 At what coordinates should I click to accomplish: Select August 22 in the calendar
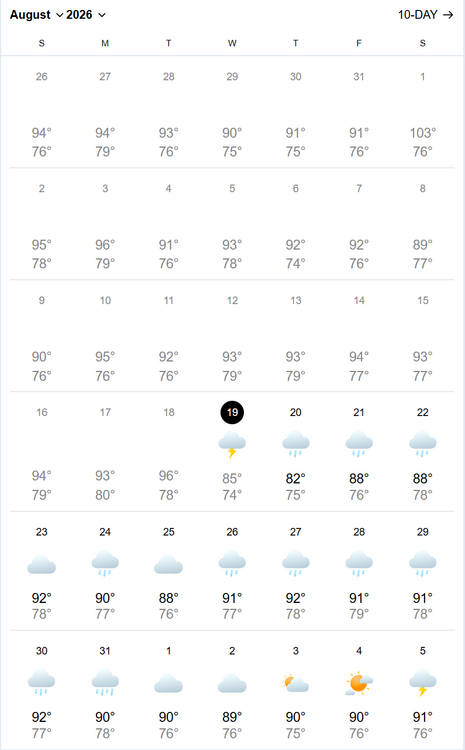tap(423, 452)
